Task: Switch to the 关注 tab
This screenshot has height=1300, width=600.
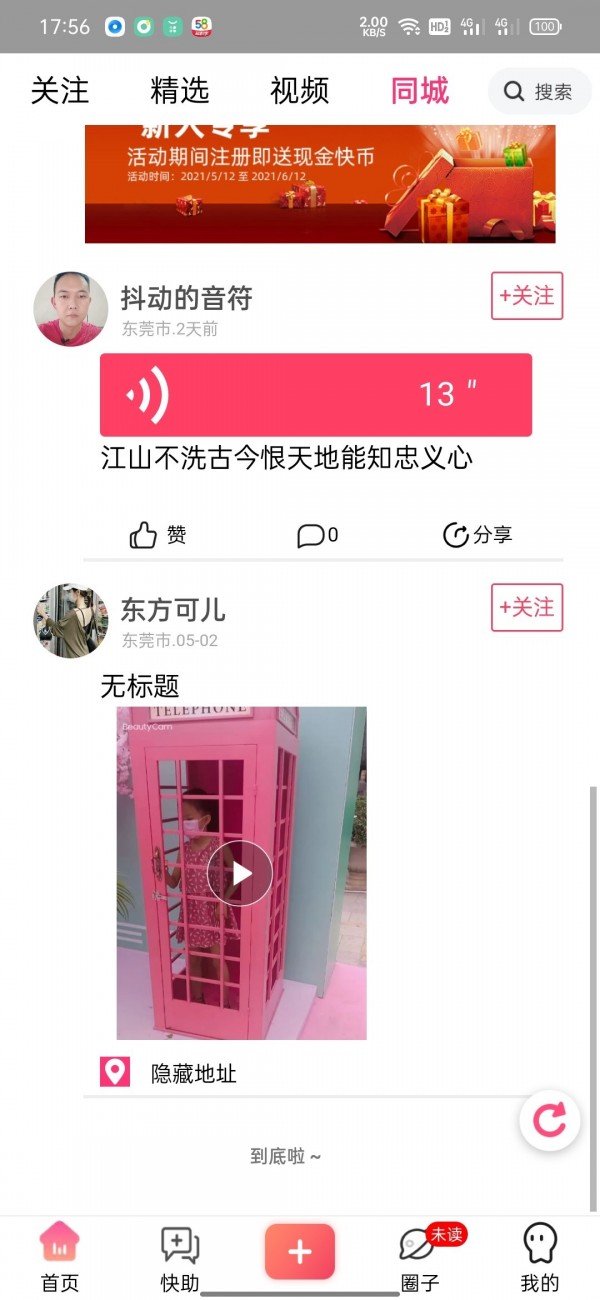Action: click(x=60, y=91)
